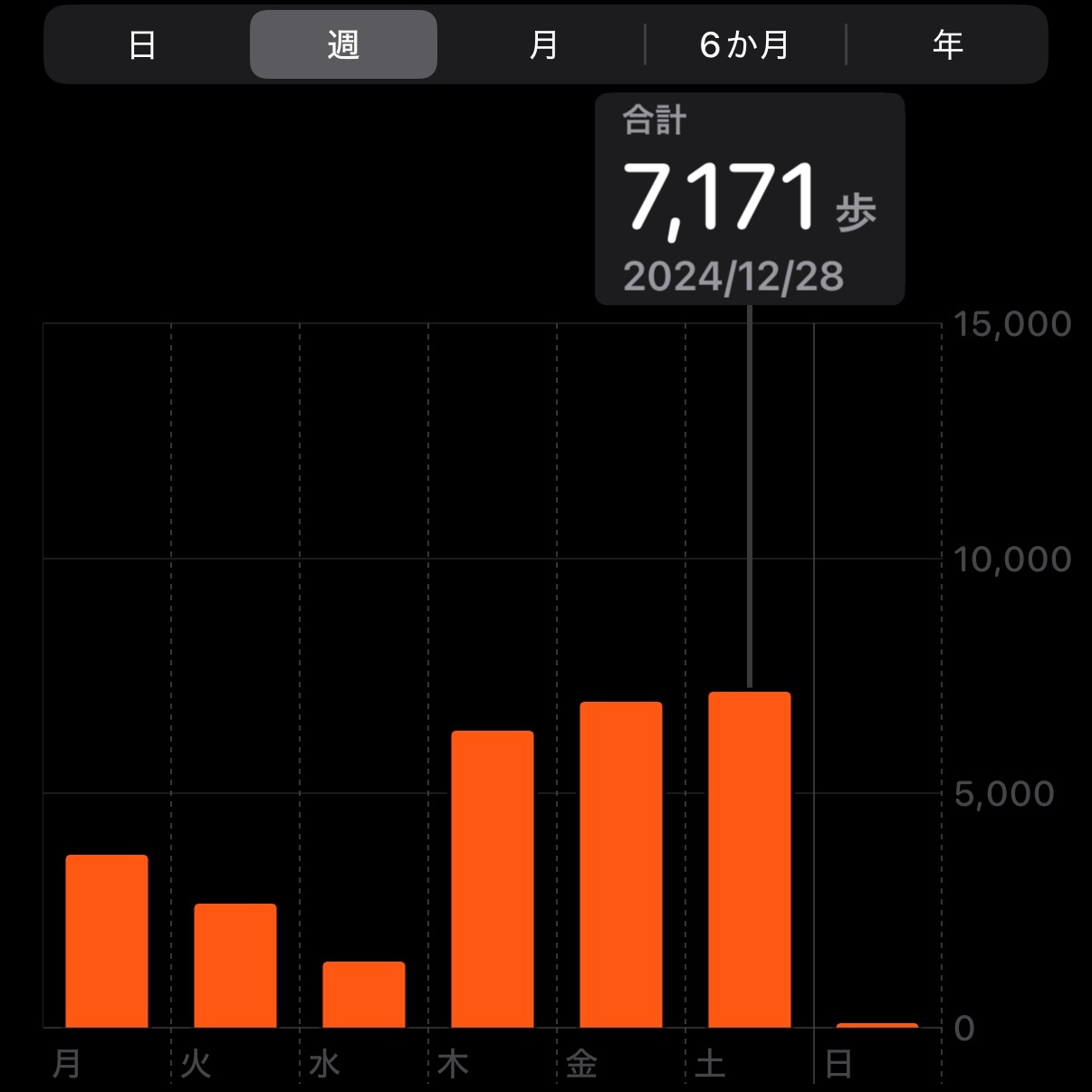Switch to the 日 (day) view
1092x1092 pixels.
(143, 44)
